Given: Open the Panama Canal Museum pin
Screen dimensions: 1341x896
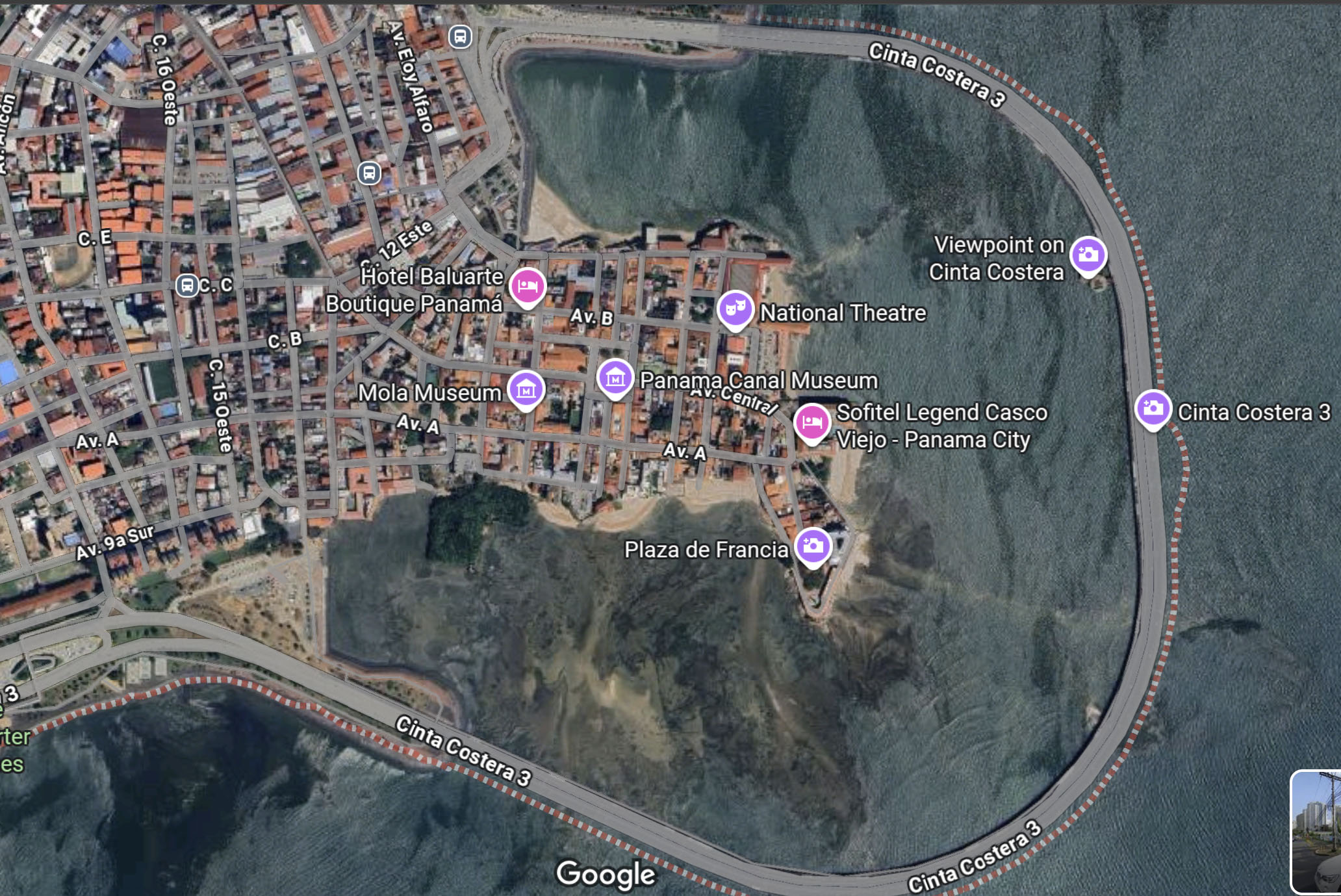Looking at the screenshot, I should 615,377.
